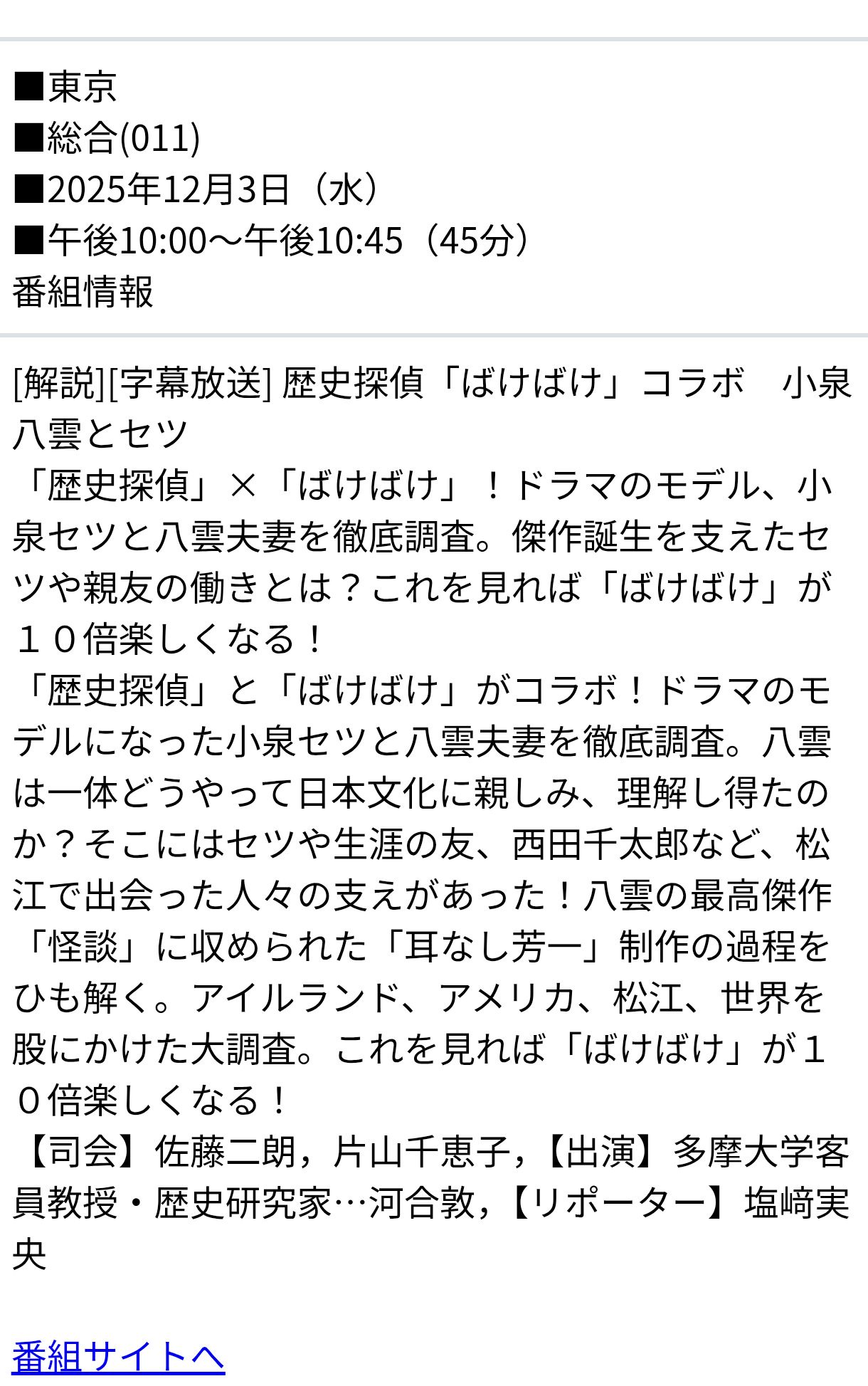868x1386 pixels.
Task: Open the 番組サイトへ link
Action: tap(118, 1356)
